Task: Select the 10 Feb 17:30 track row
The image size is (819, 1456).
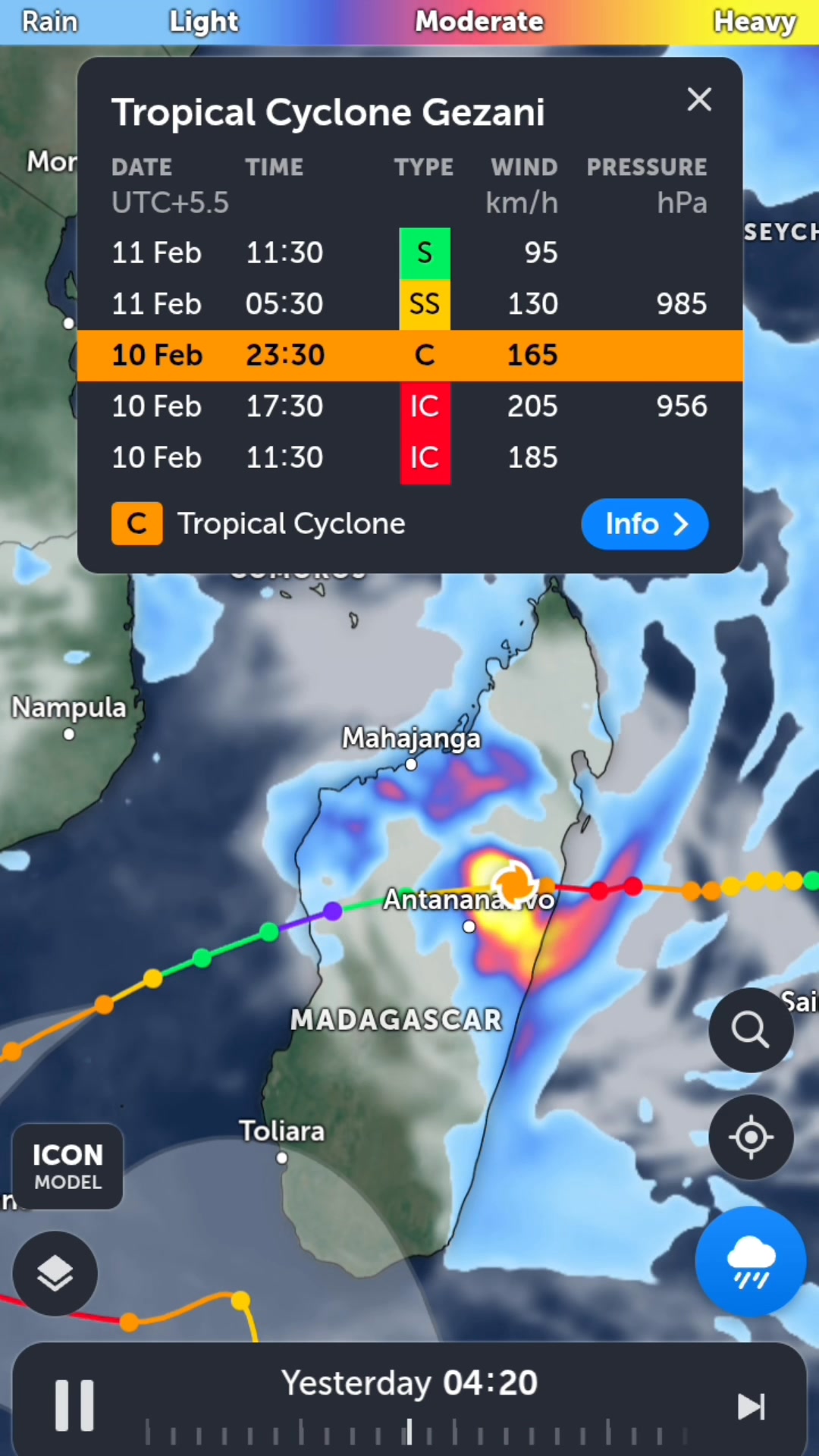Action: [x=409, y=406]
